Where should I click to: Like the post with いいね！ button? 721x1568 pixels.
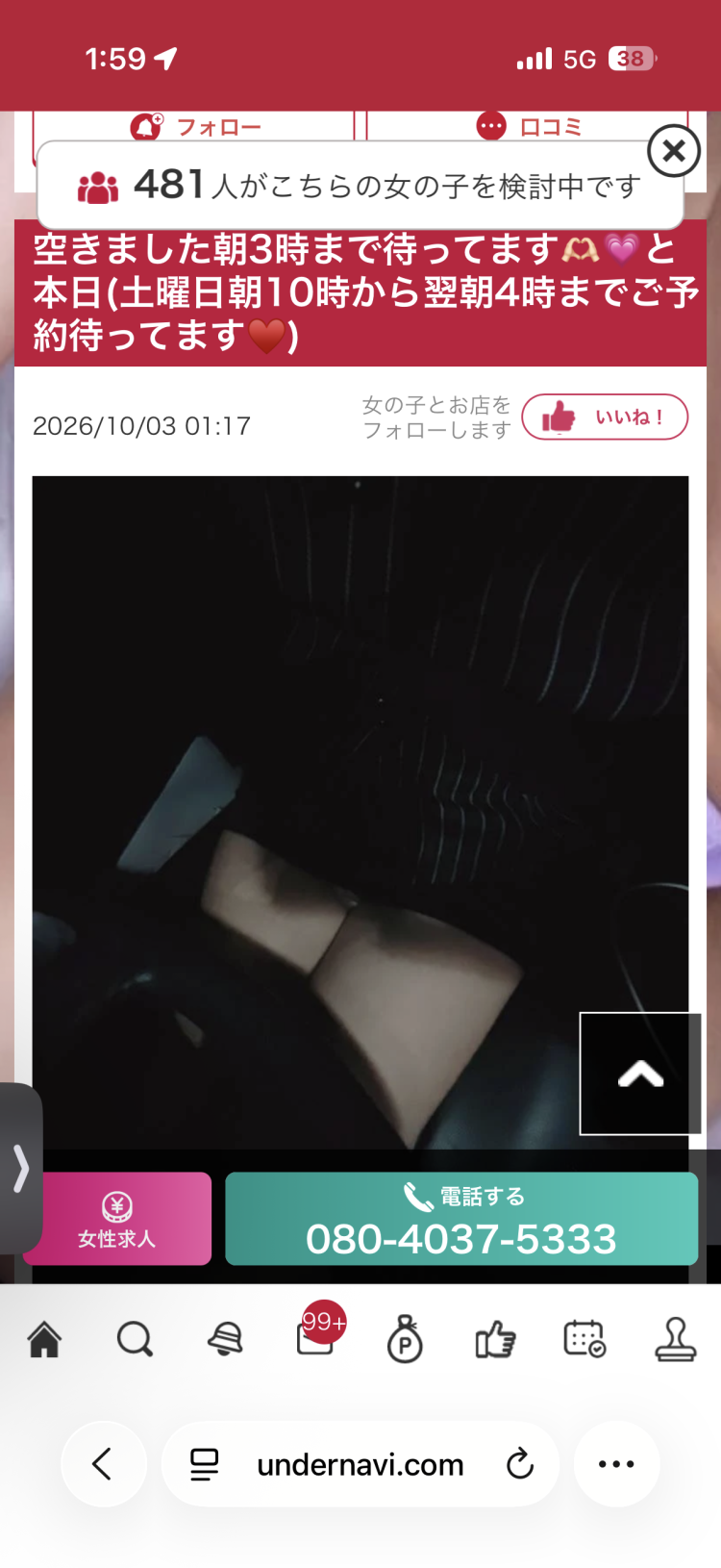pos(605,417)
